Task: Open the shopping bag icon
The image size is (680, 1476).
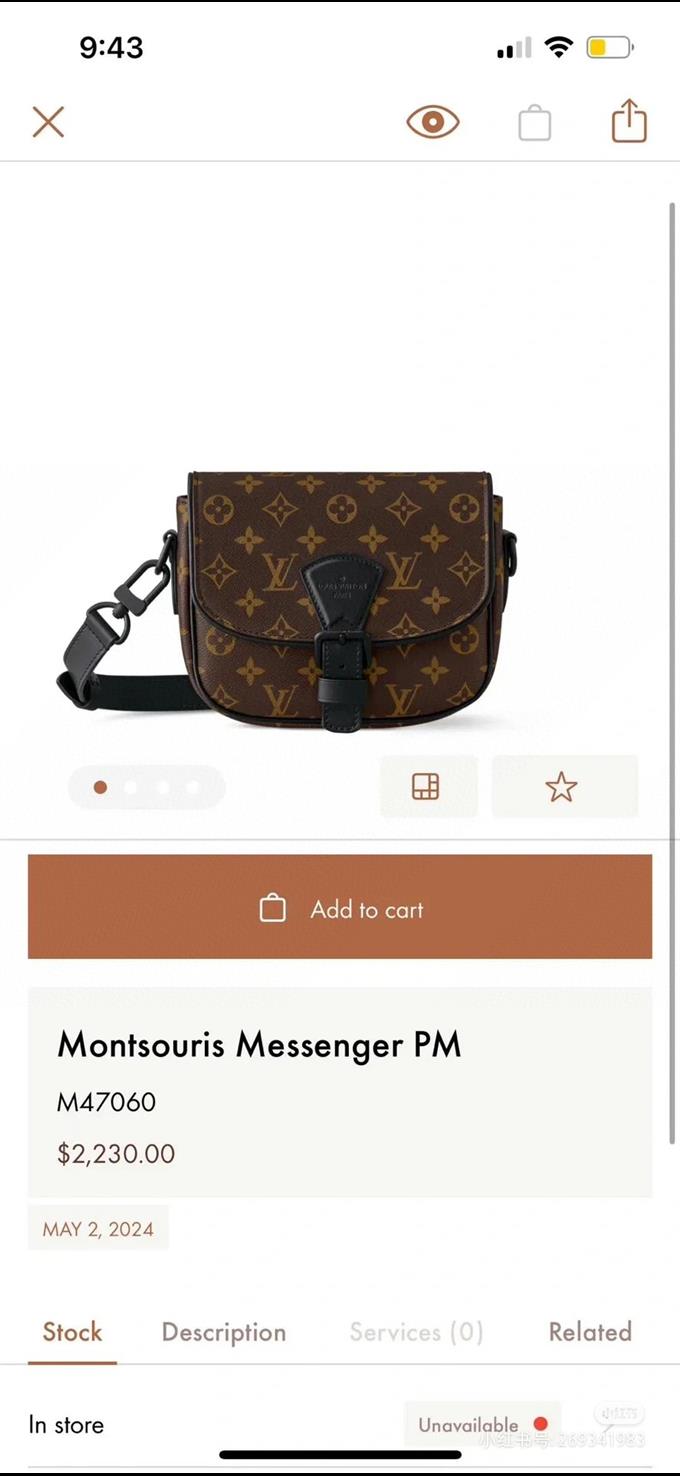Action: [x=534, y=123]
